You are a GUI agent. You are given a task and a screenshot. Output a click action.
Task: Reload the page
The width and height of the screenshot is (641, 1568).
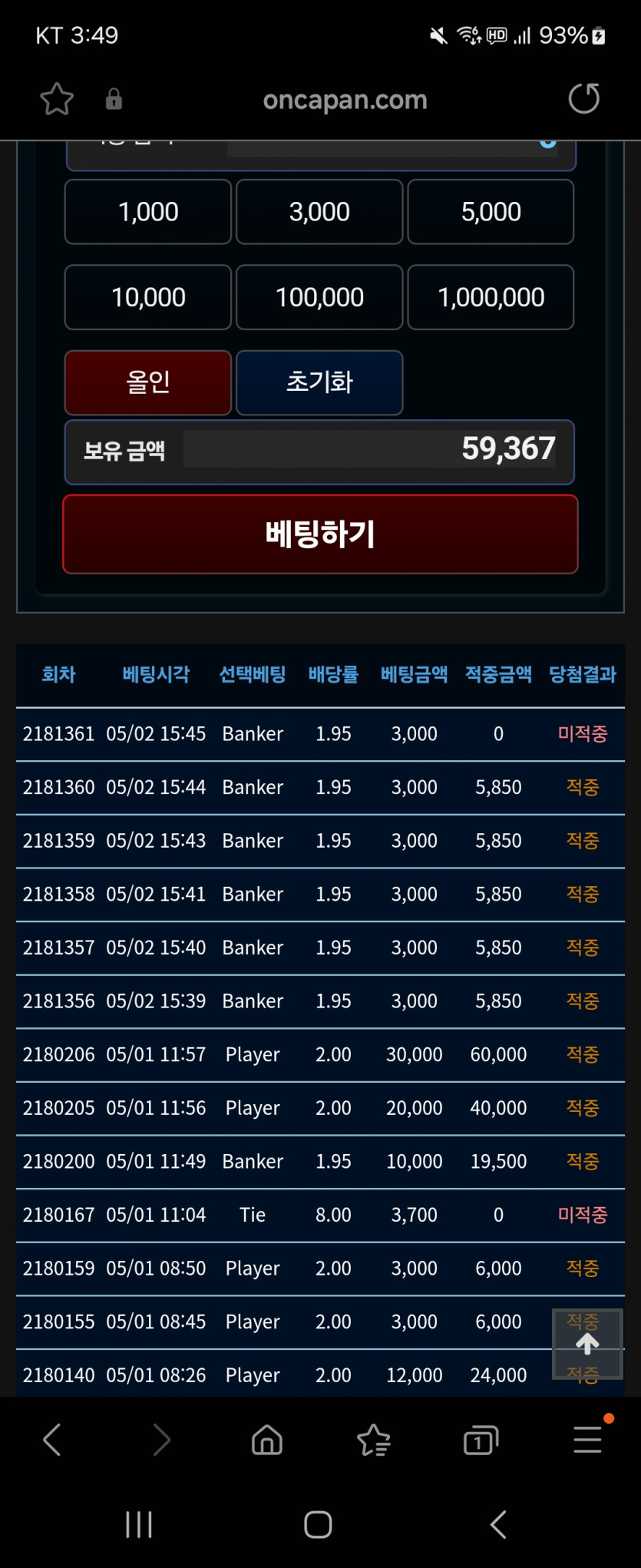[x=583, y=99]
